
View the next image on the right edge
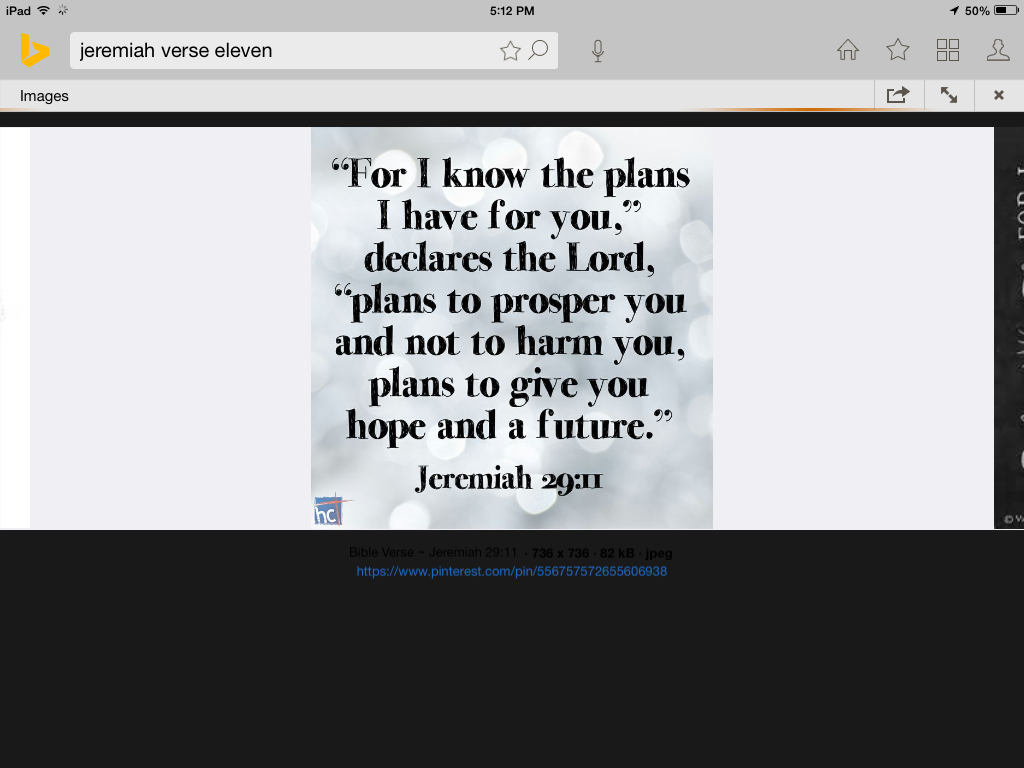point(1008,328)
